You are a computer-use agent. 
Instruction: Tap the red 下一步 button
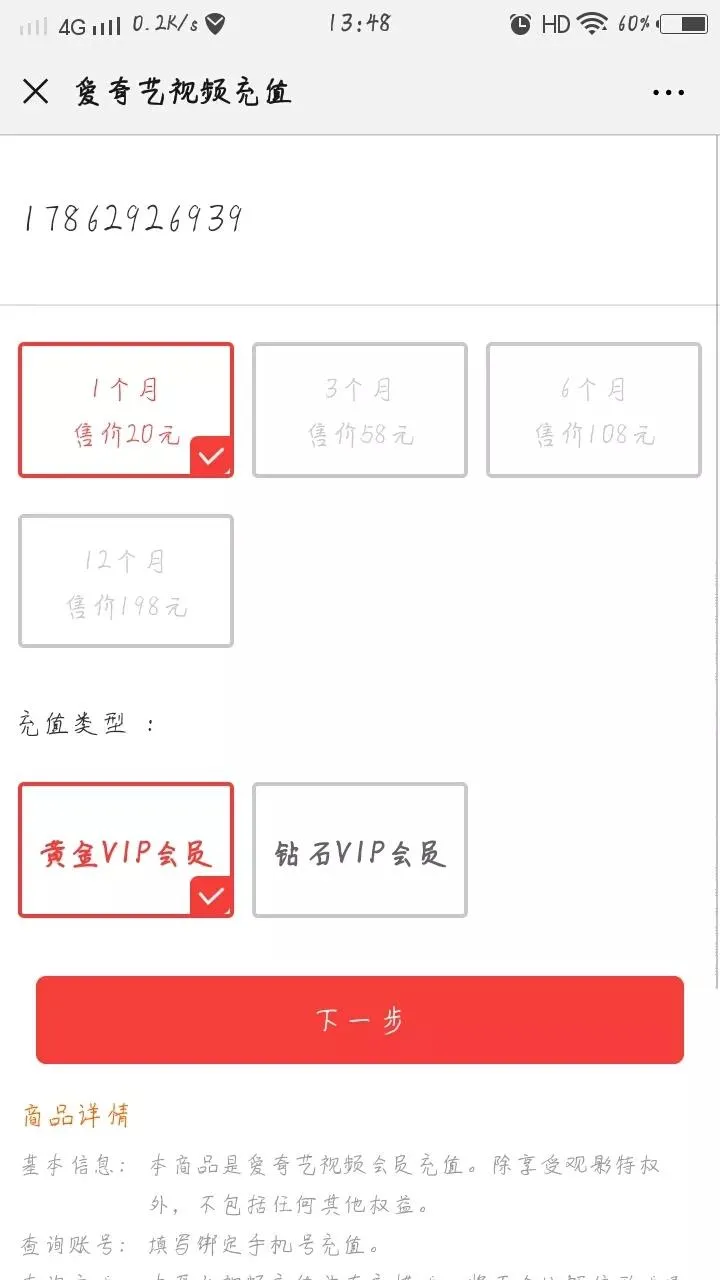coord(360,1020)
